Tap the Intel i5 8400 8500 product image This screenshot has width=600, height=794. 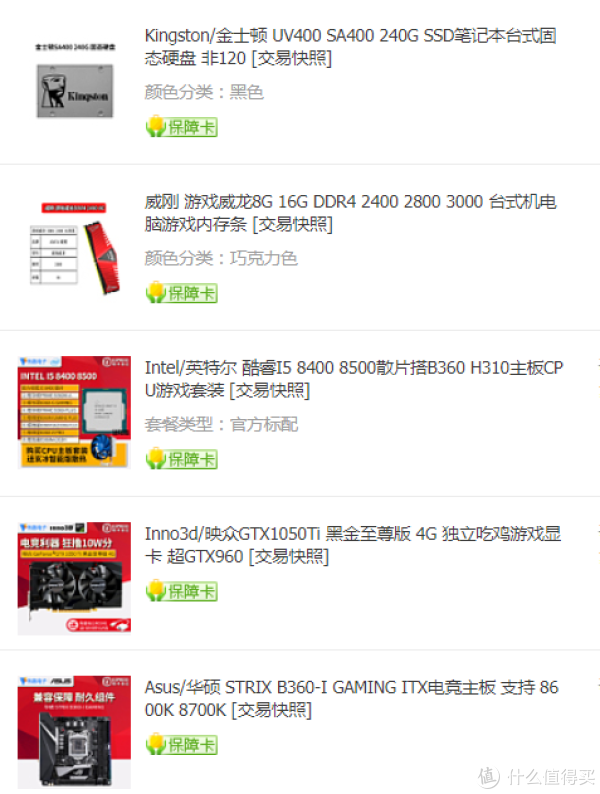click(75, 411)
